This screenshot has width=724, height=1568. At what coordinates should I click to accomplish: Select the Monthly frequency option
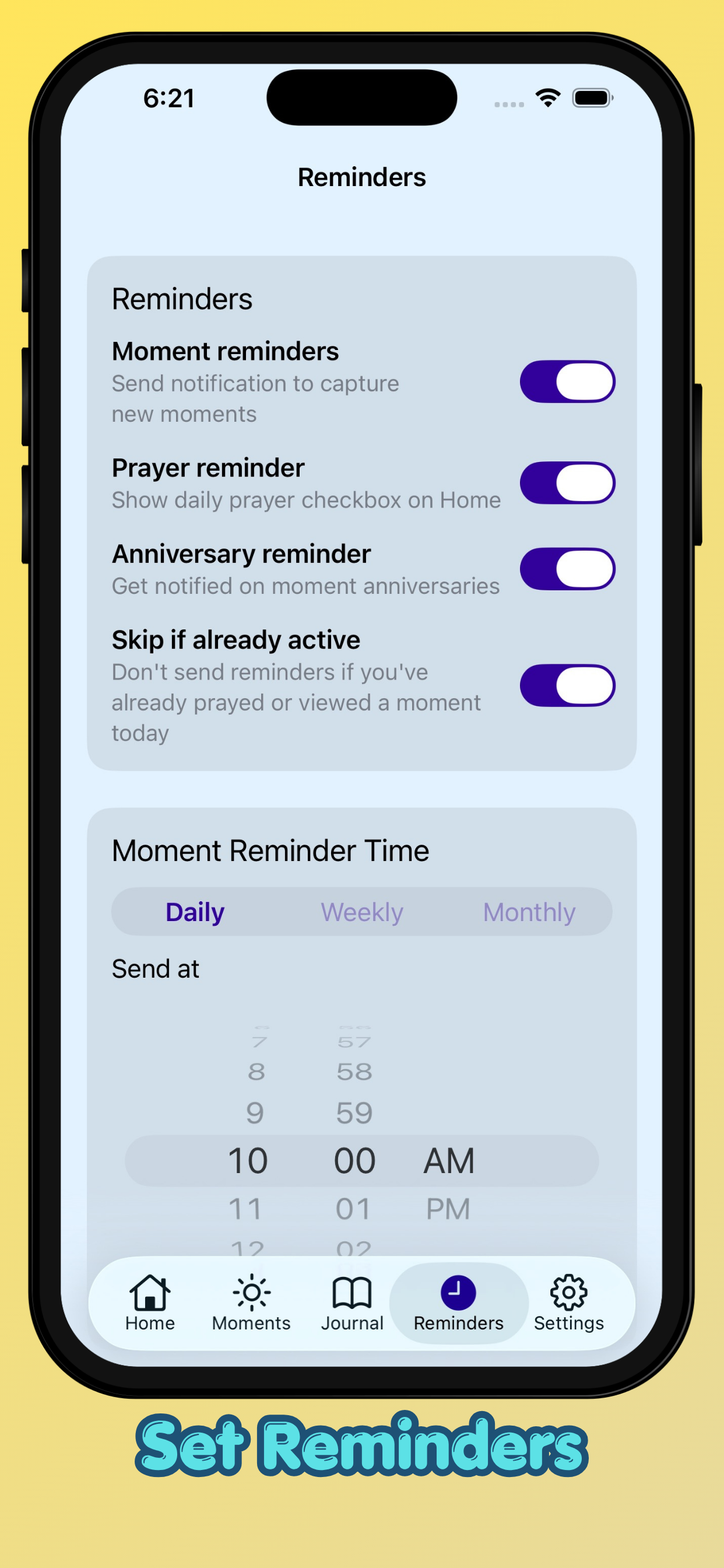(x=529, y=911)
